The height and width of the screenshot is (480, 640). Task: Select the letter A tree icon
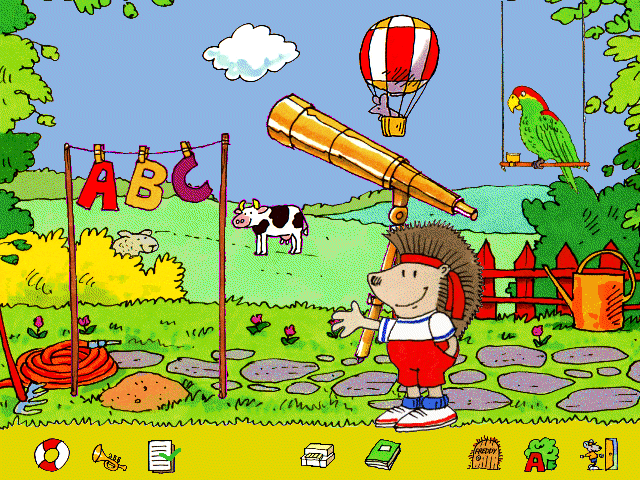[x=541, y=455]
